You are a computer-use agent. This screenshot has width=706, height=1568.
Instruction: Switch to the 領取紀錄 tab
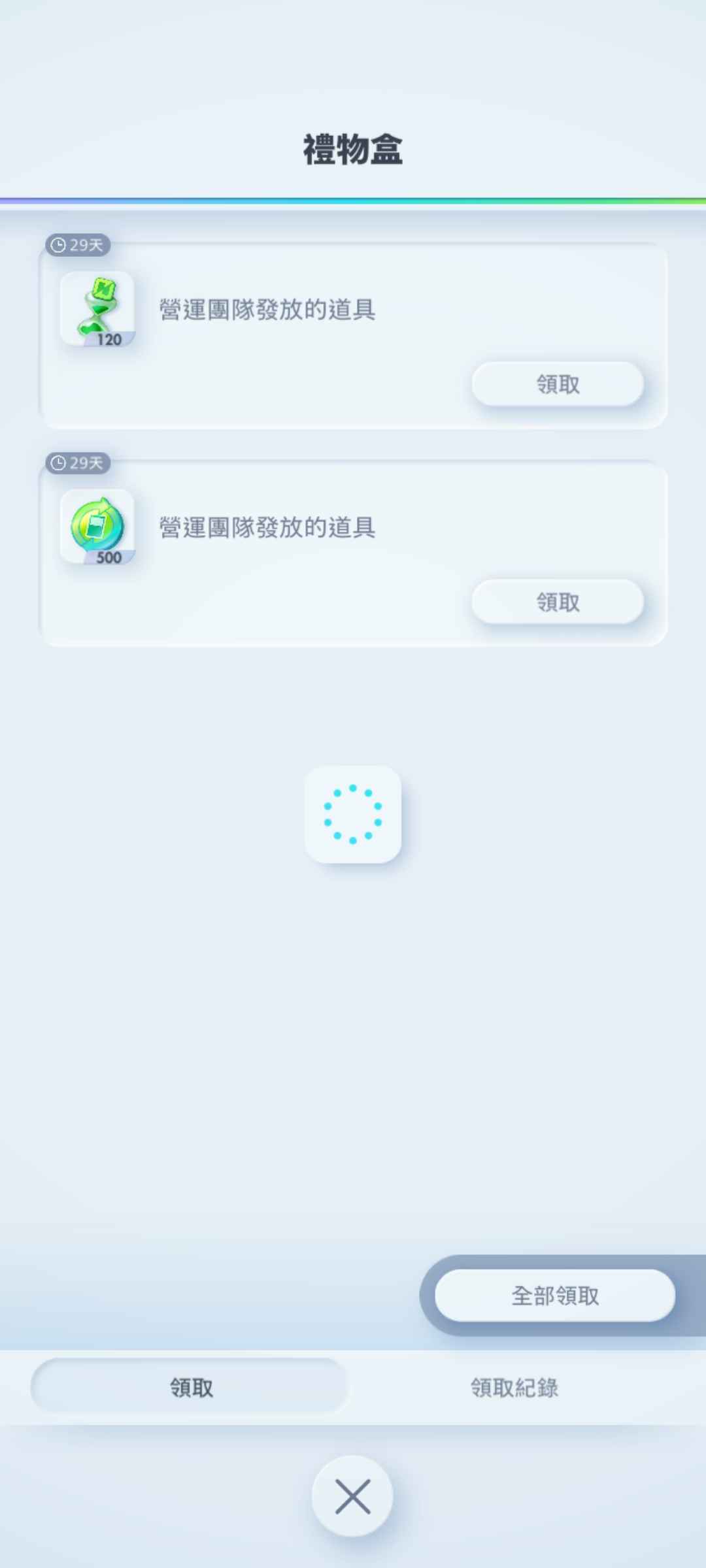coord(514,1387)
